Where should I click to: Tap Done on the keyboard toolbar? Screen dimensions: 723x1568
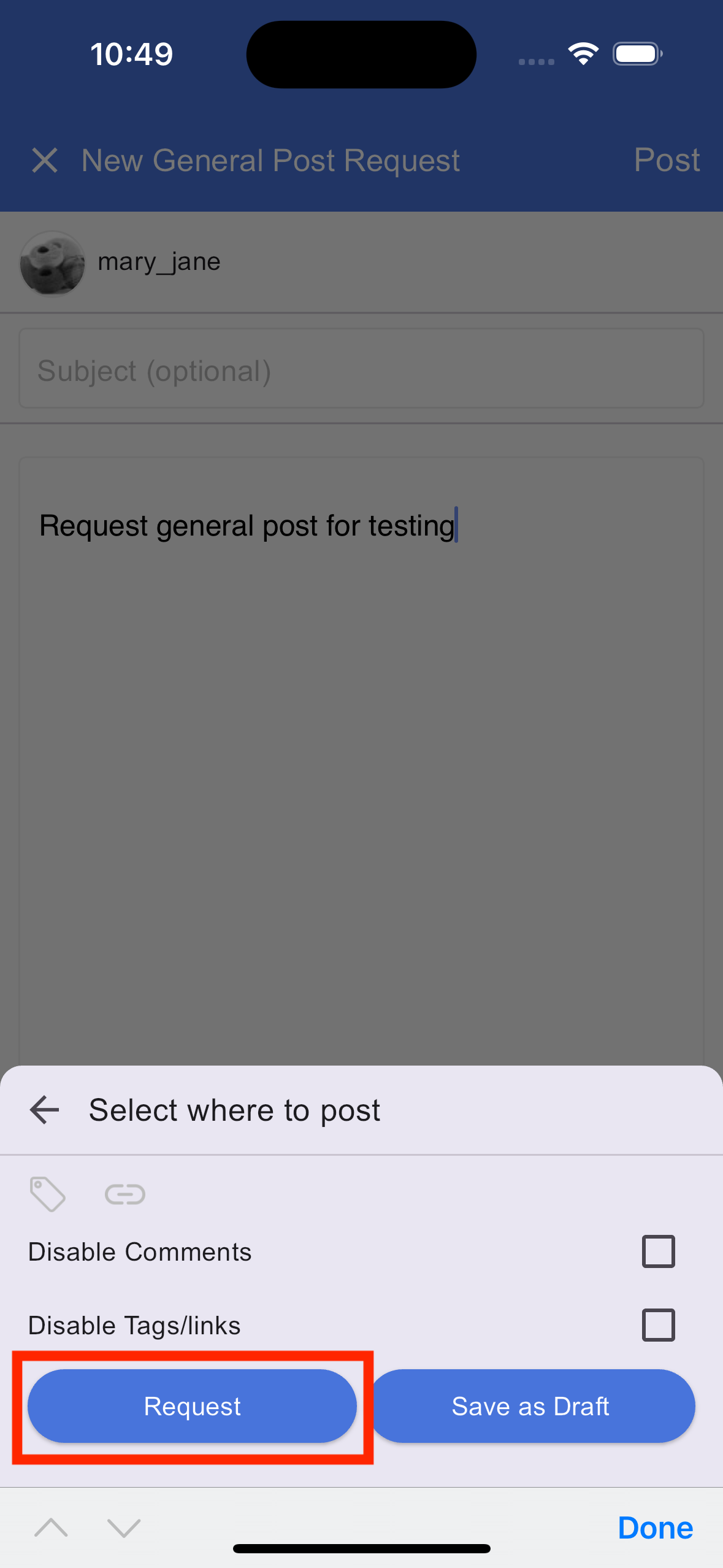pos(656,1528)
